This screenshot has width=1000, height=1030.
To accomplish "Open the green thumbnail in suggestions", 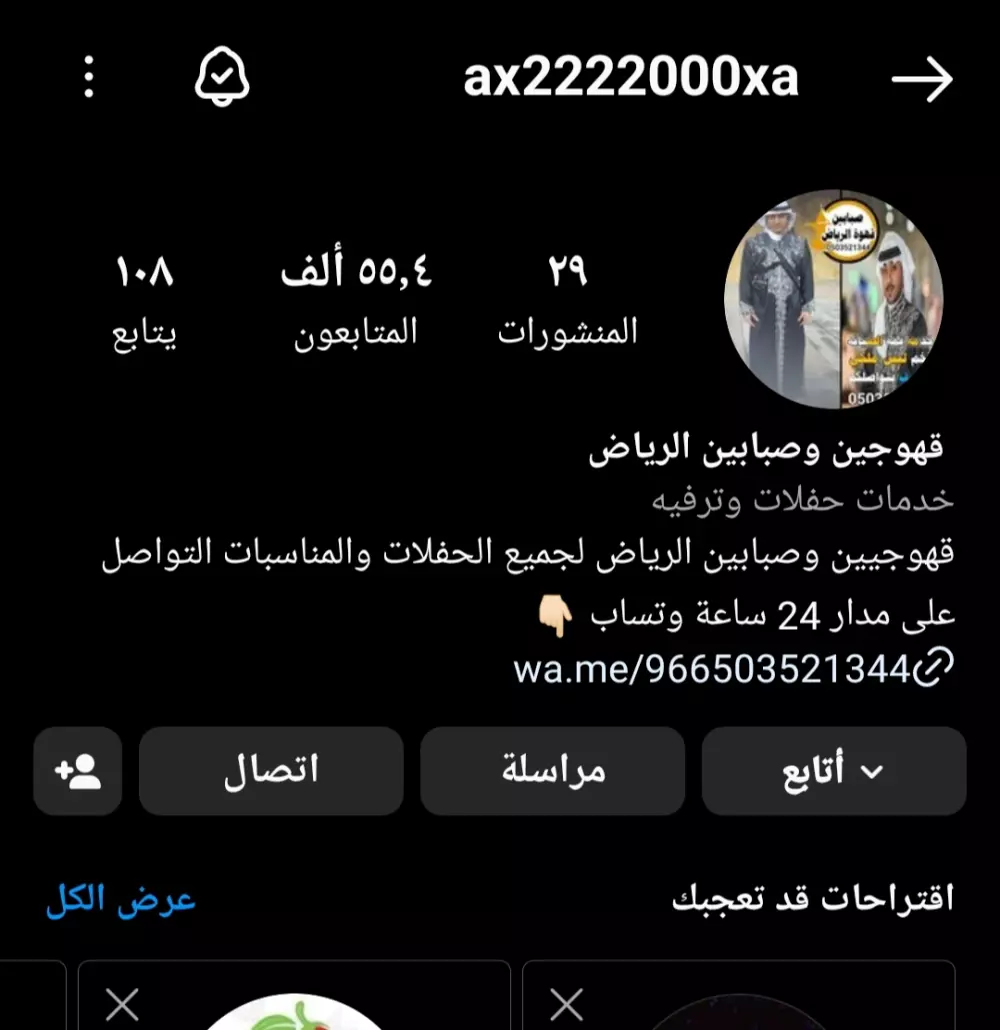I will coord(293,1015).
